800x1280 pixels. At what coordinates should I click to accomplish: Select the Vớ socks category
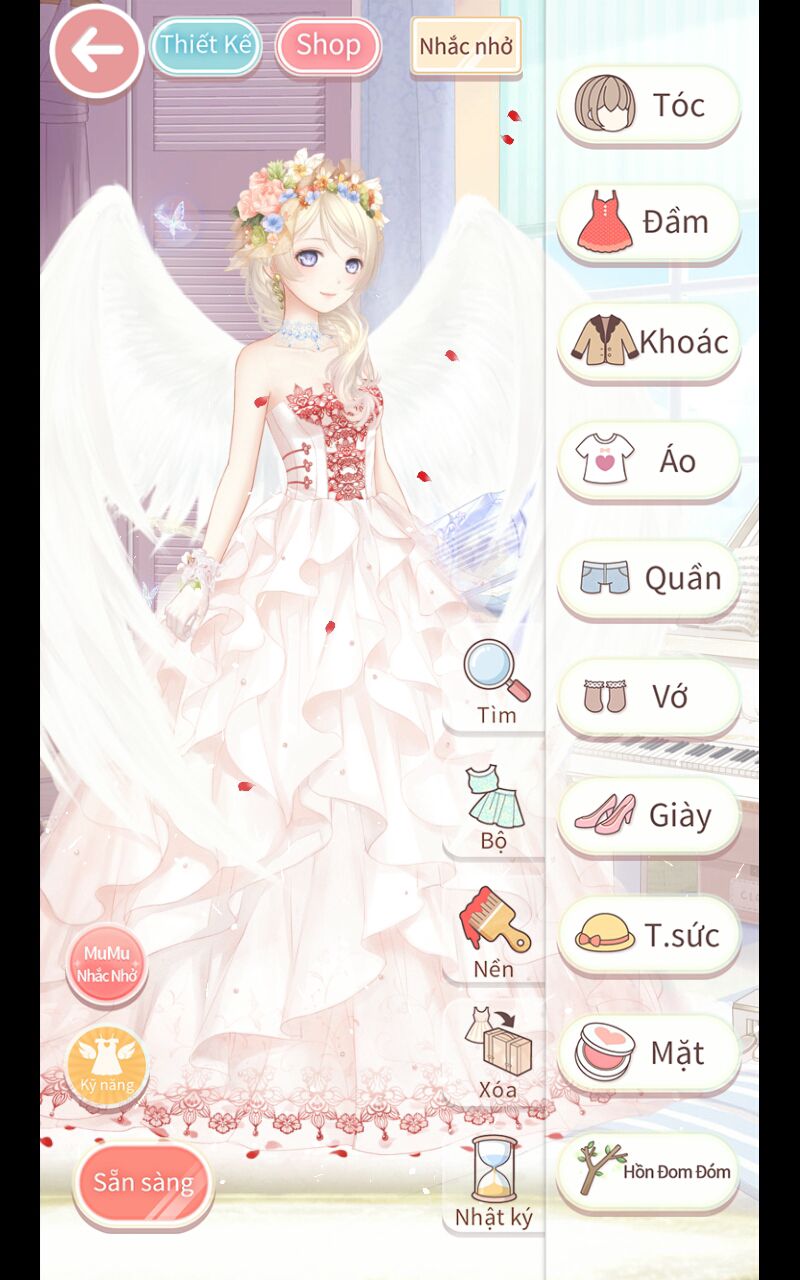[x=648, y=697]
